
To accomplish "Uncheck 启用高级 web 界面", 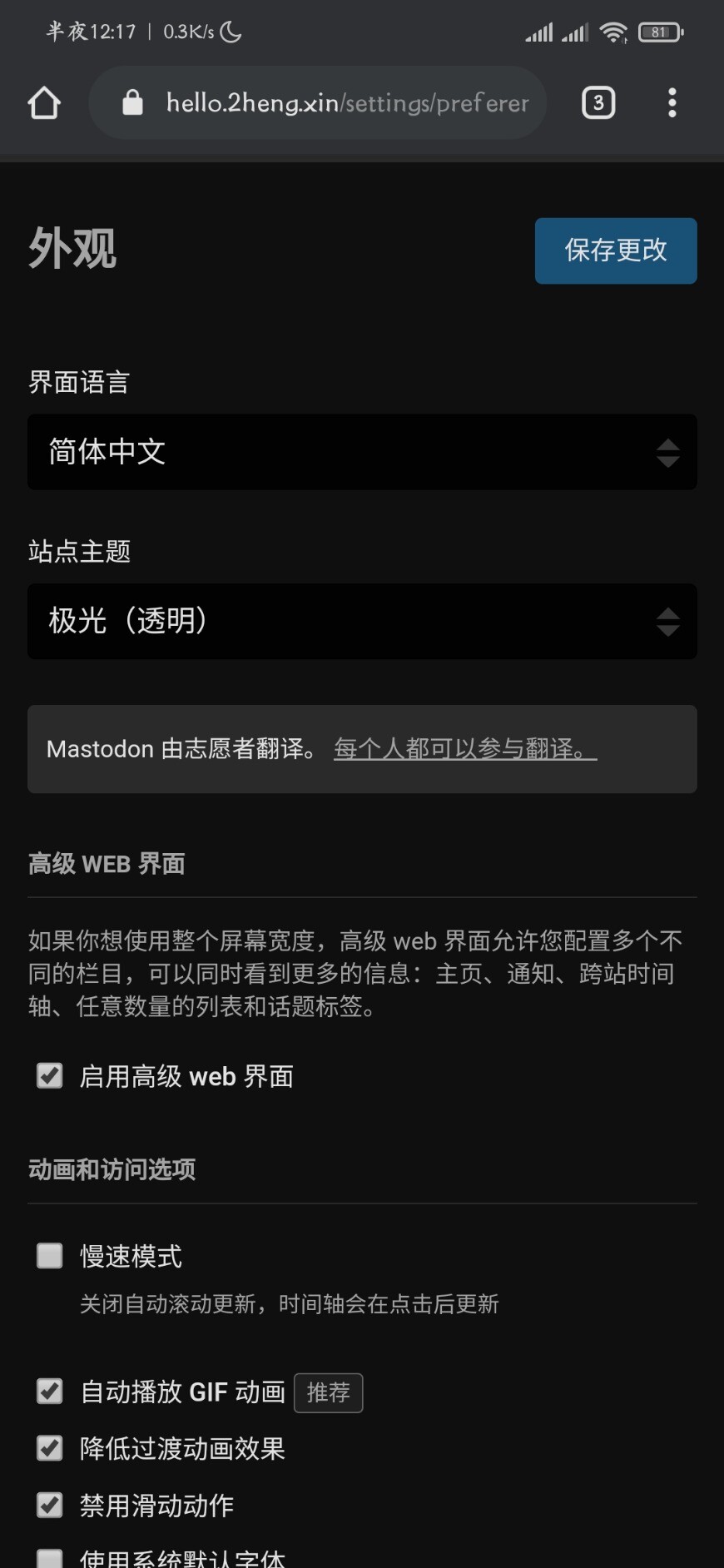I will [x=50, y=1076].
